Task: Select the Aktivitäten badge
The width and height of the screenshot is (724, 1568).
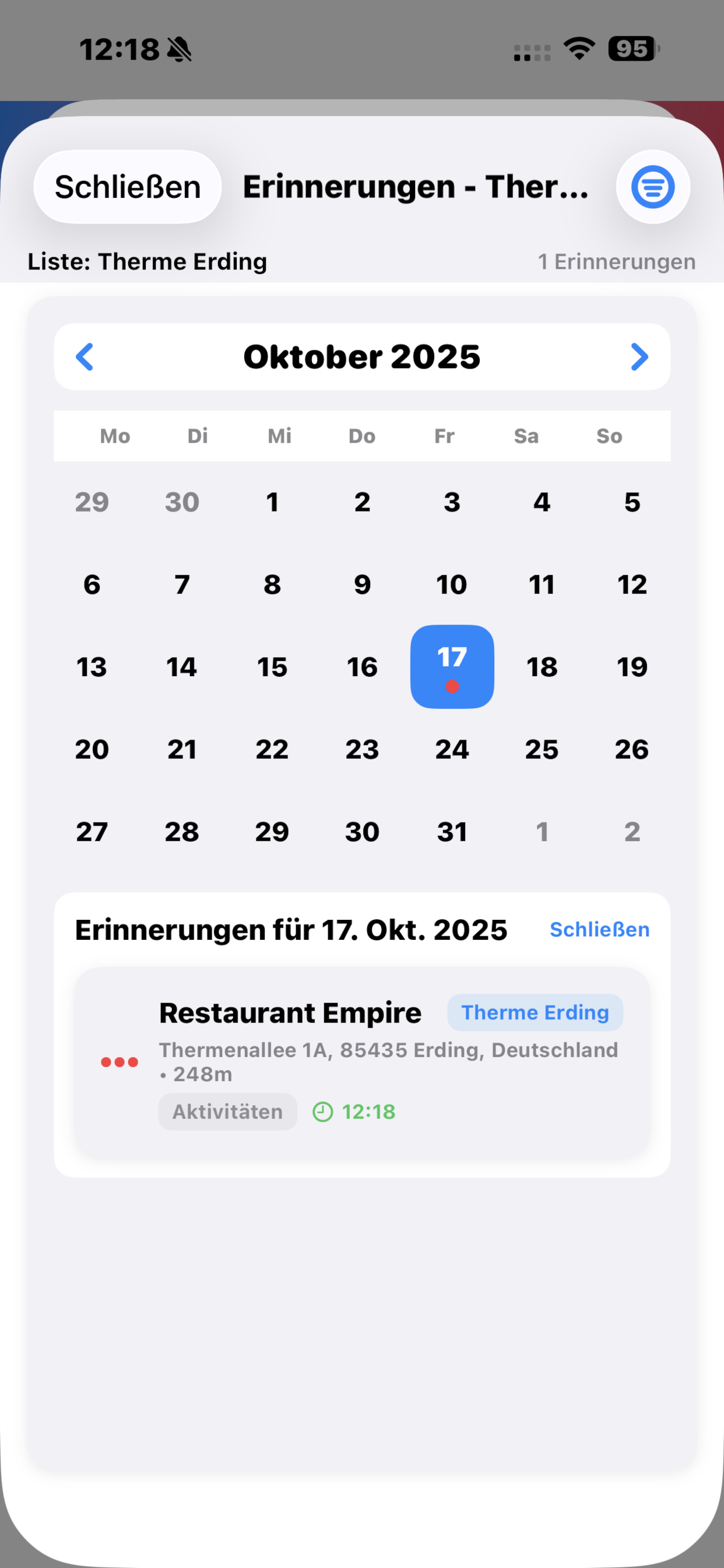Action: (227, 1111)
